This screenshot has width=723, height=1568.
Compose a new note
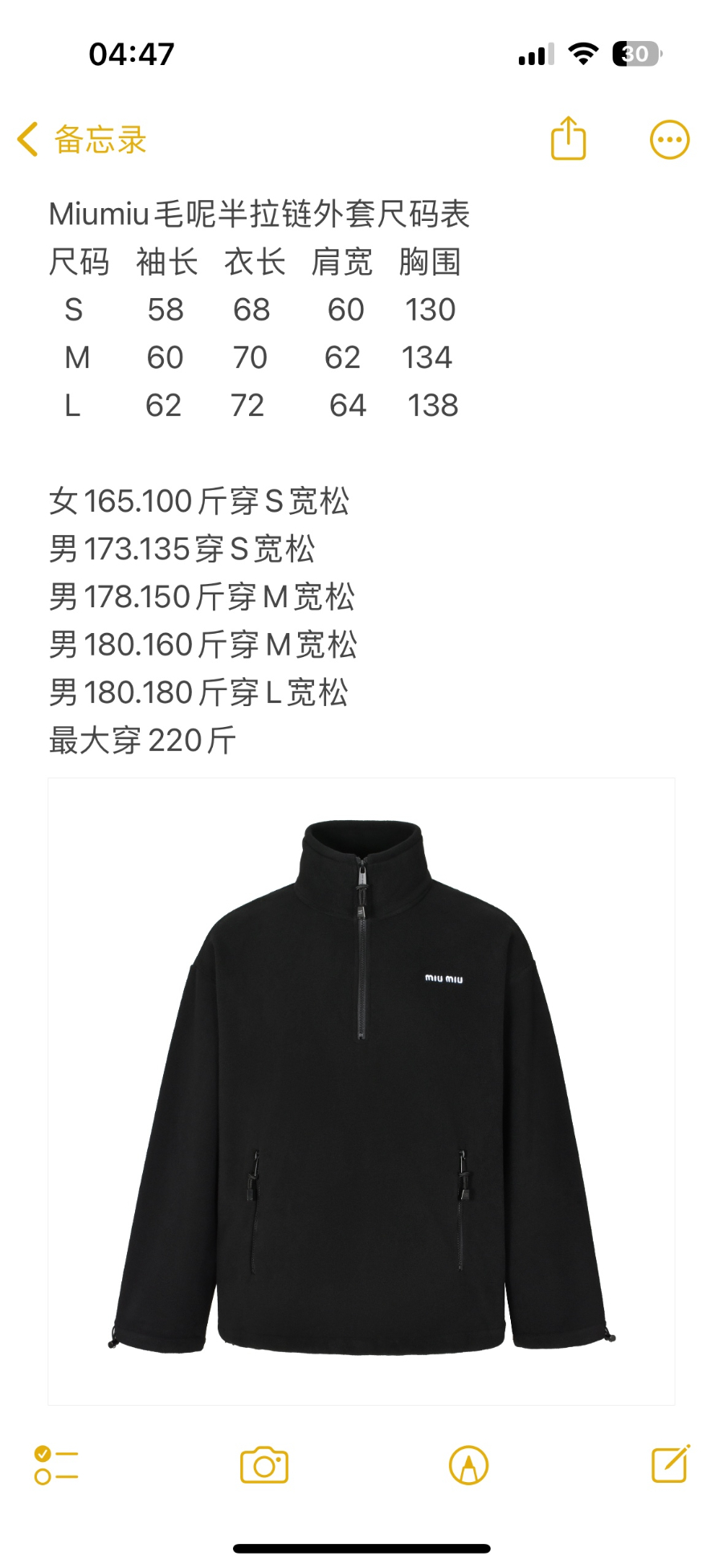(670, 1464)
